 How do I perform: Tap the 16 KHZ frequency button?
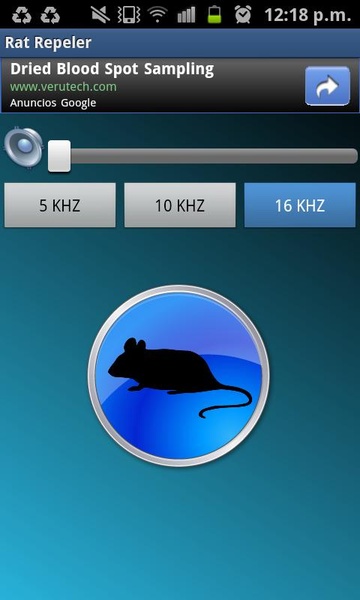[300, 205]
